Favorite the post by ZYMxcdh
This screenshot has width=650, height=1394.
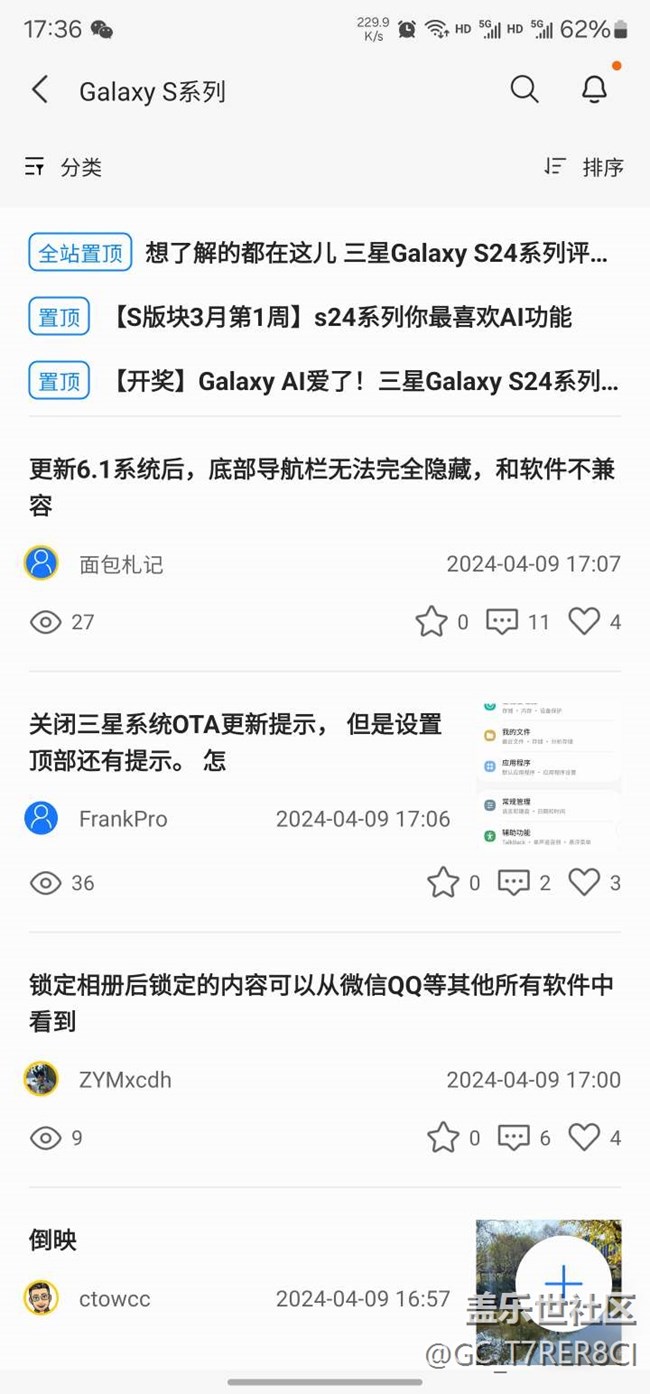(443, 1137)
